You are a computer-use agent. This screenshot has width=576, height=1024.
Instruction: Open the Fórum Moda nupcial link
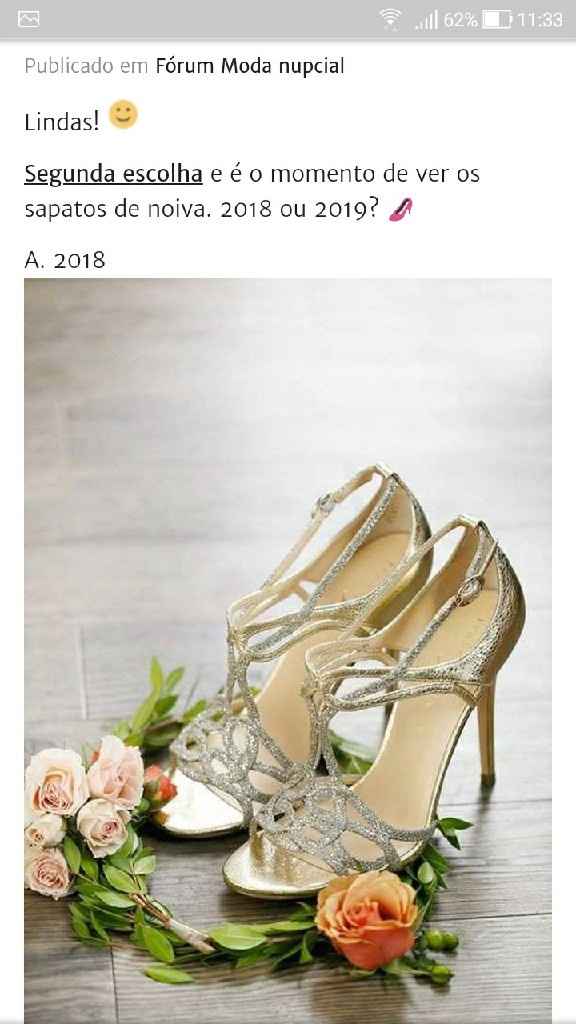[x=249, y=66]
